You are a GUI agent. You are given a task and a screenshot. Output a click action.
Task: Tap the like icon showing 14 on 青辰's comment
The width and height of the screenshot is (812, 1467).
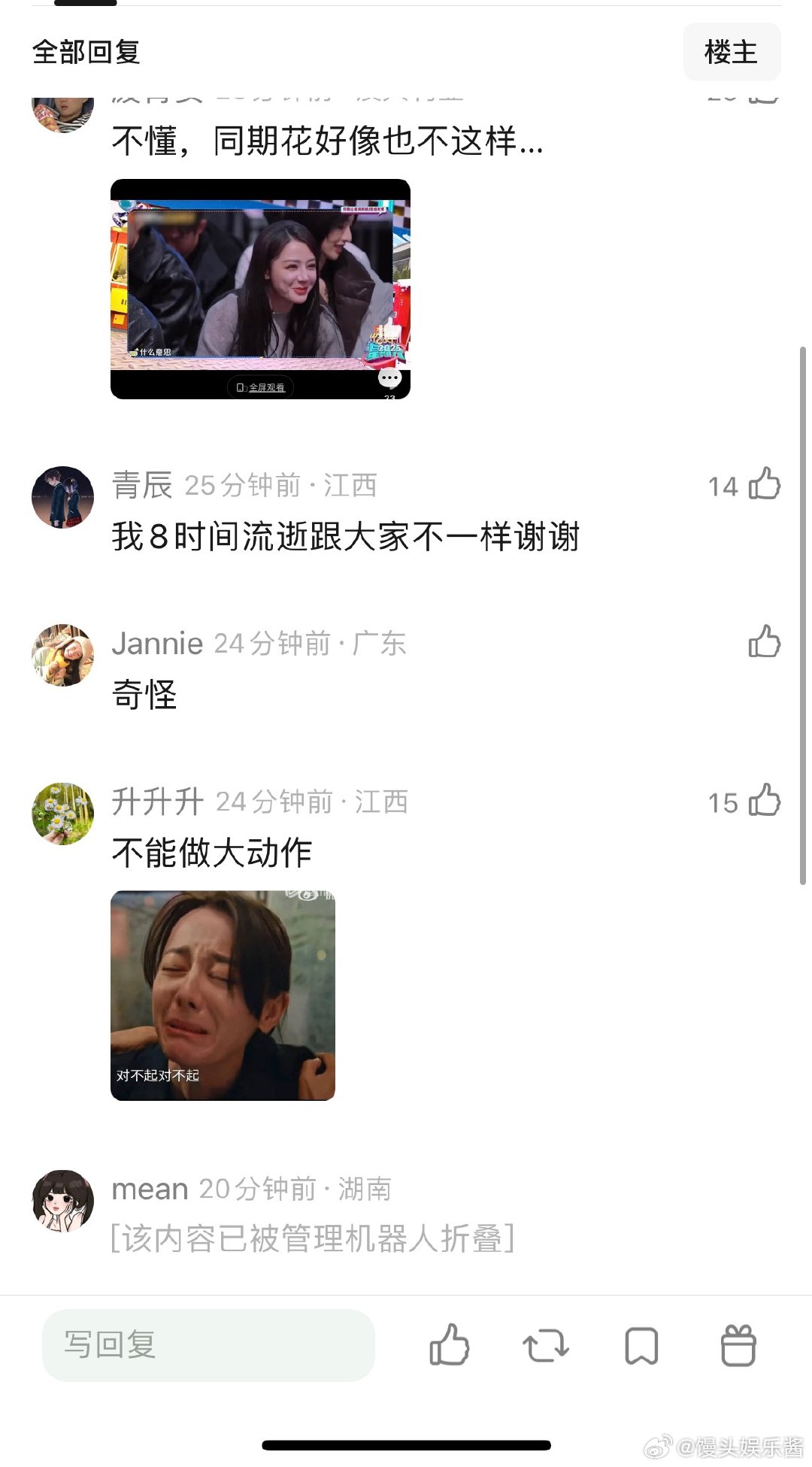[765, 486]
